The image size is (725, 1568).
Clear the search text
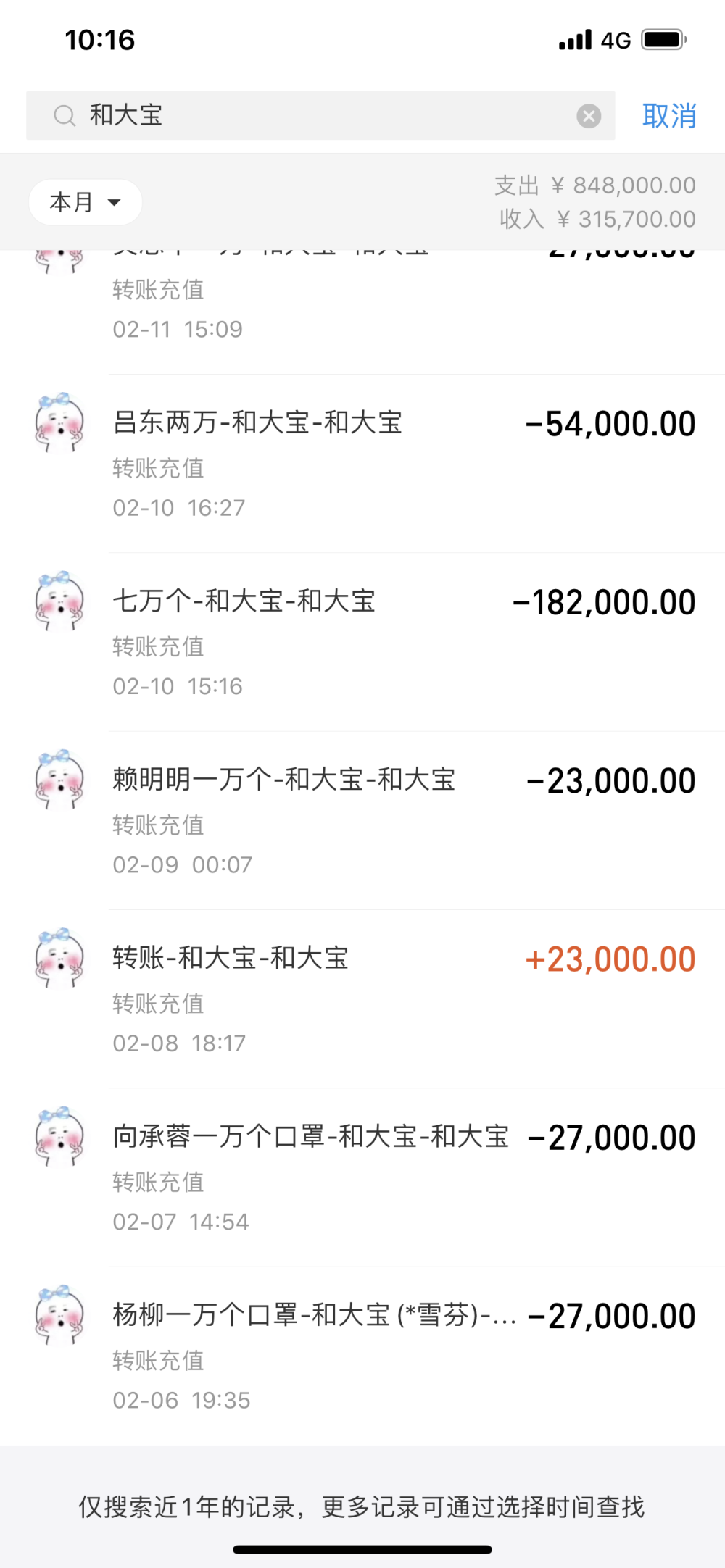pyautogui.click(x=589, y=116)
